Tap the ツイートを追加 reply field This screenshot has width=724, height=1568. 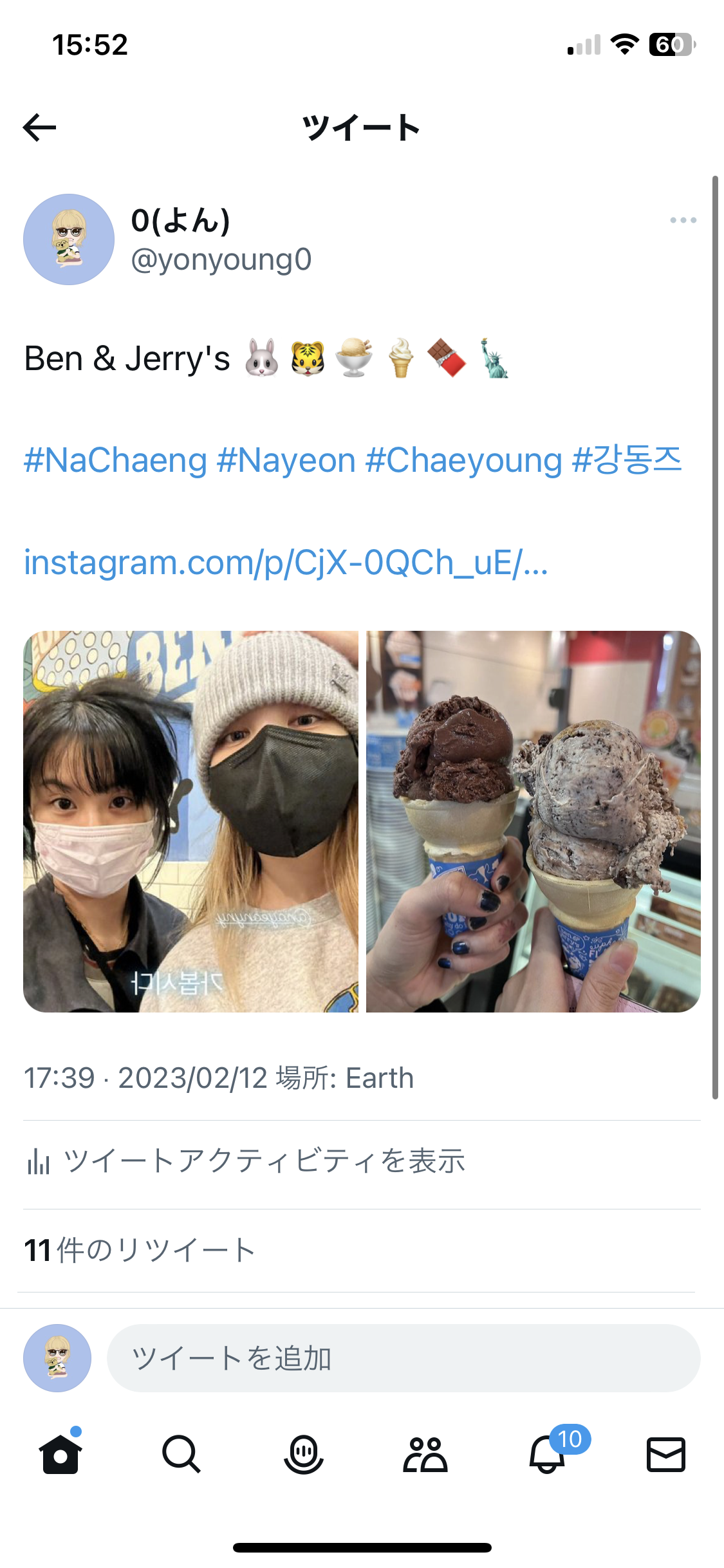click(403, 1358)
